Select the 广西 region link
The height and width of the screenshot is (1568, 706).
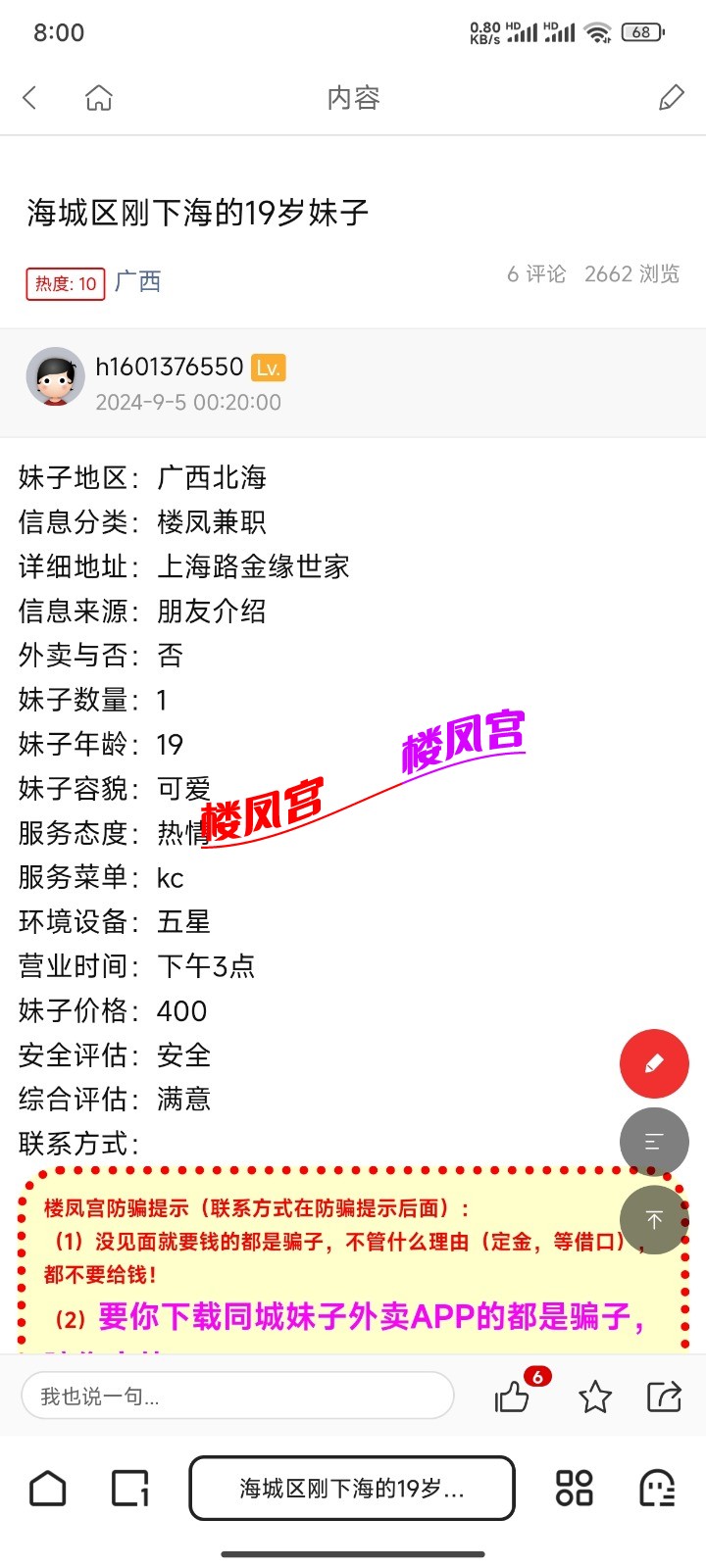tap(137, 281)
